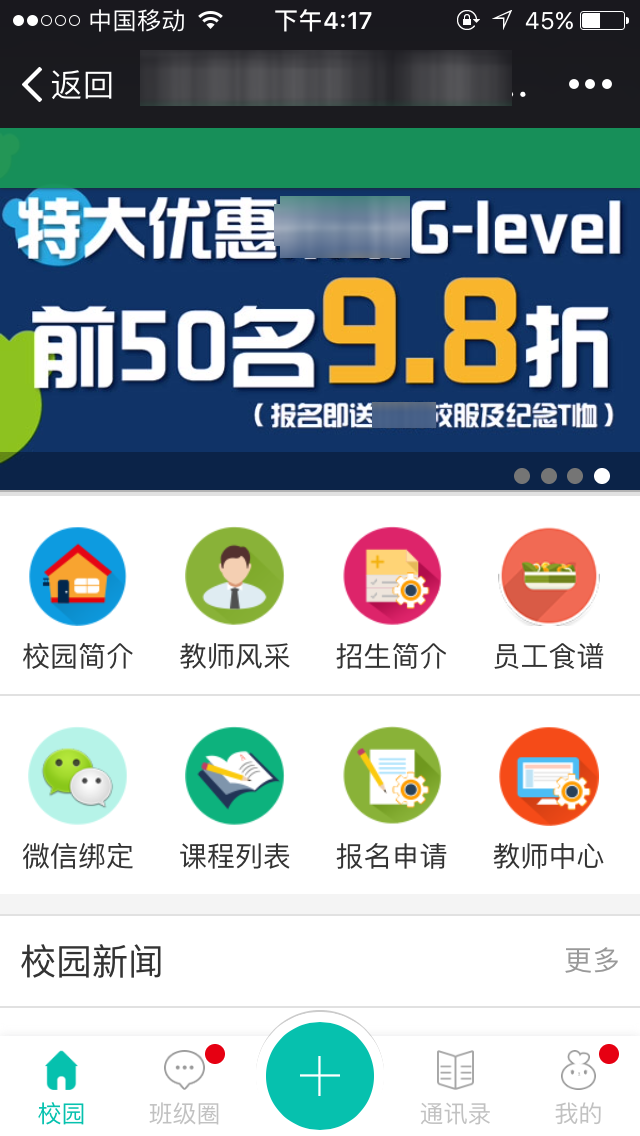Viewport: 640px width, 1136px height.
Task: Tap the round plus button
Action: click(x=320, y=1076)
